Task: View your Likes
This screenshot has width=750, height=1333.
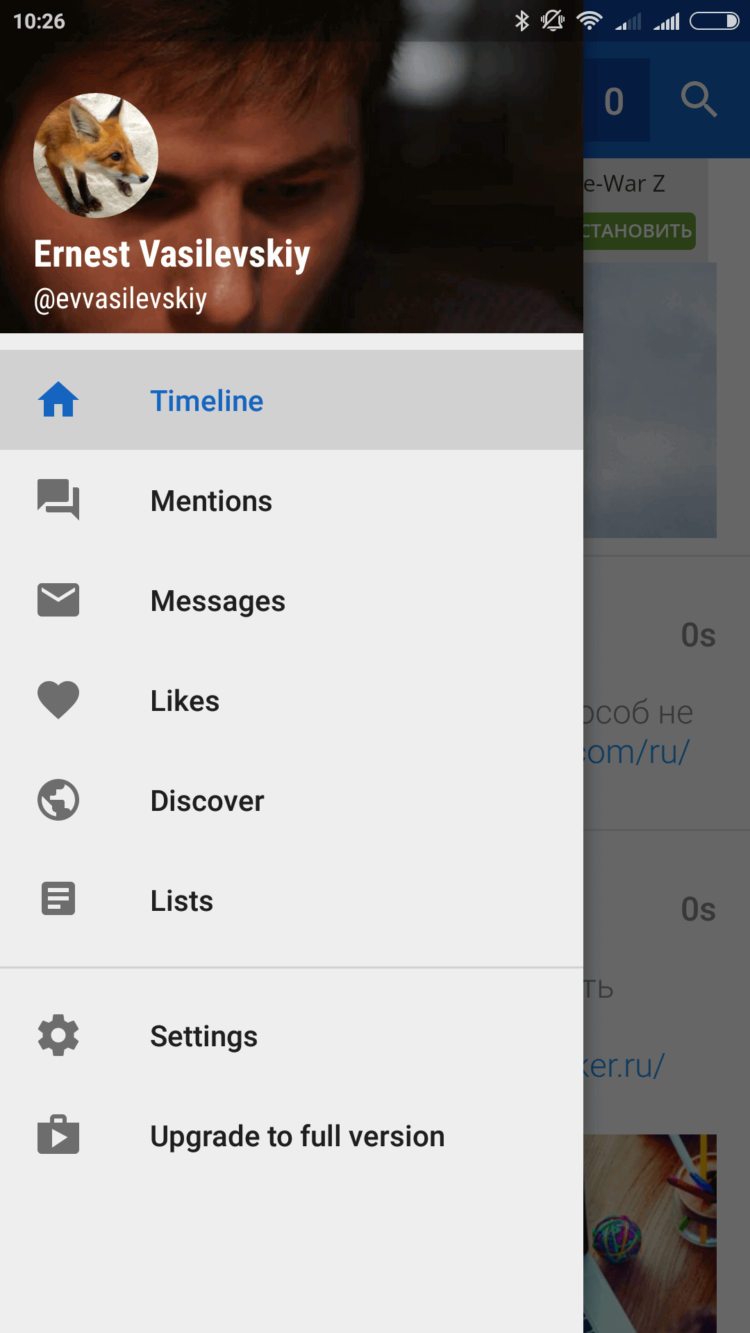Action: (x=185, y=701)
